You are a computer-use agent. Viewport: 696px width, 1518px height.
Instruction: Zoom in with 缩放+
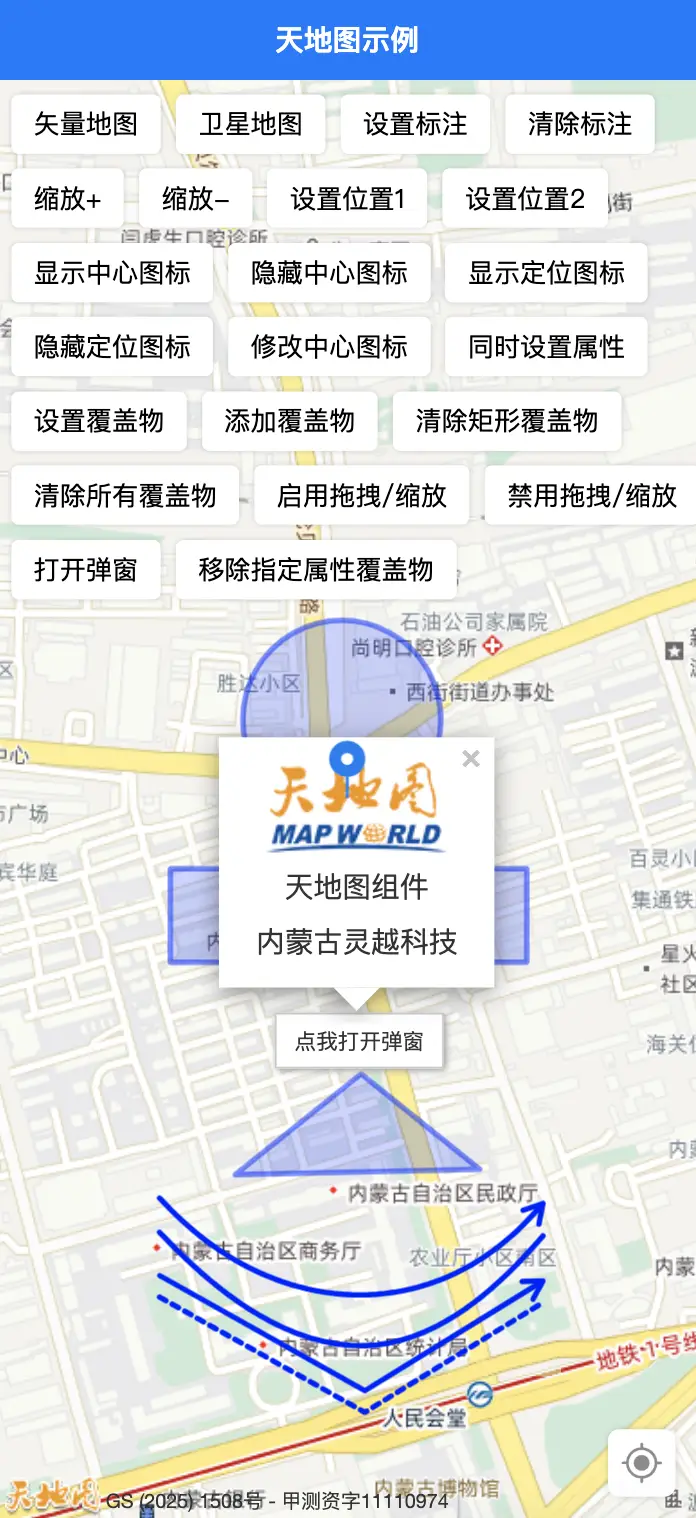point(68,198)
